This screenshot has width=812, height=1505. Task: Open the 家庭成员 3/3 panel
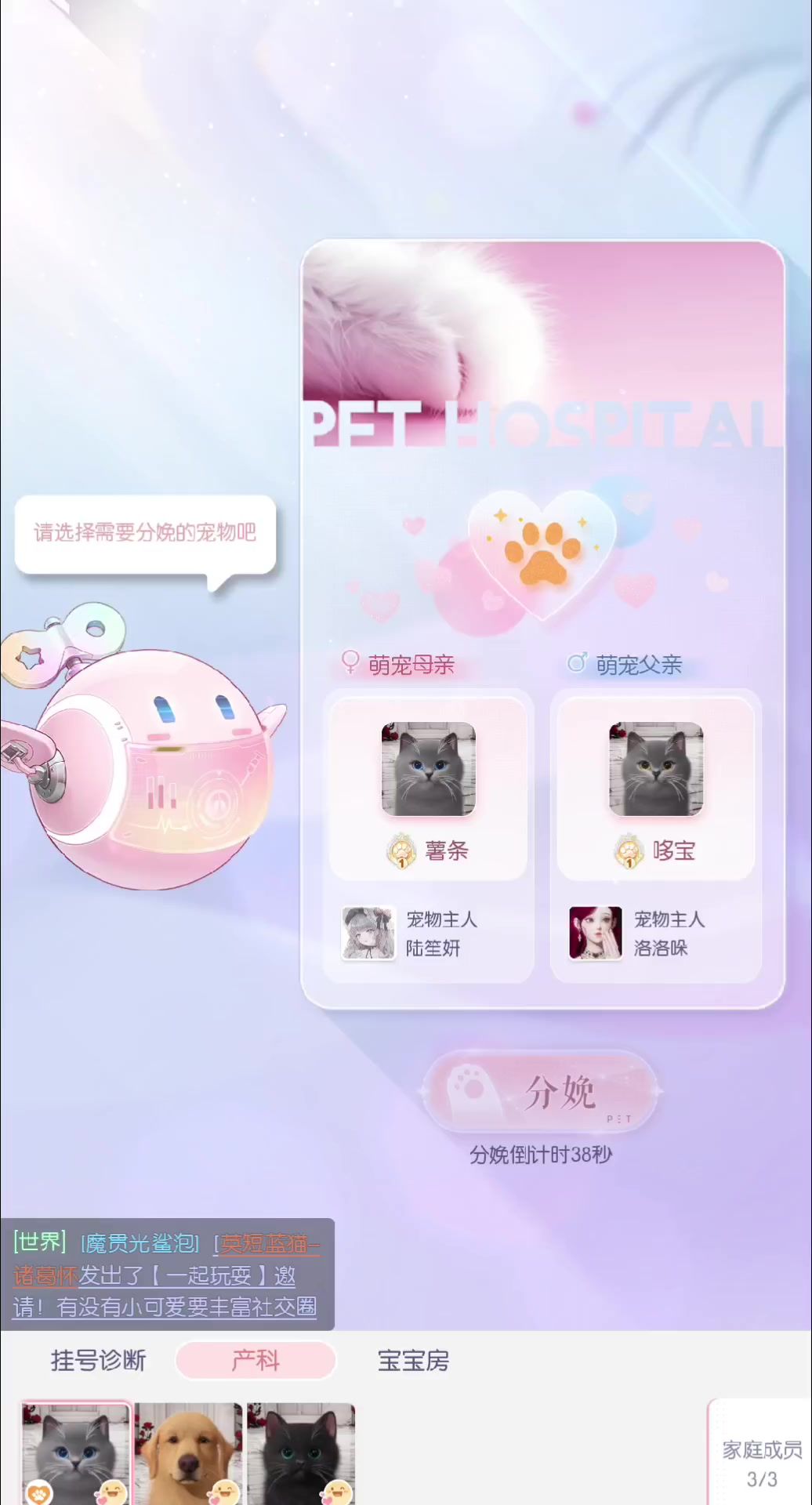760,1463
